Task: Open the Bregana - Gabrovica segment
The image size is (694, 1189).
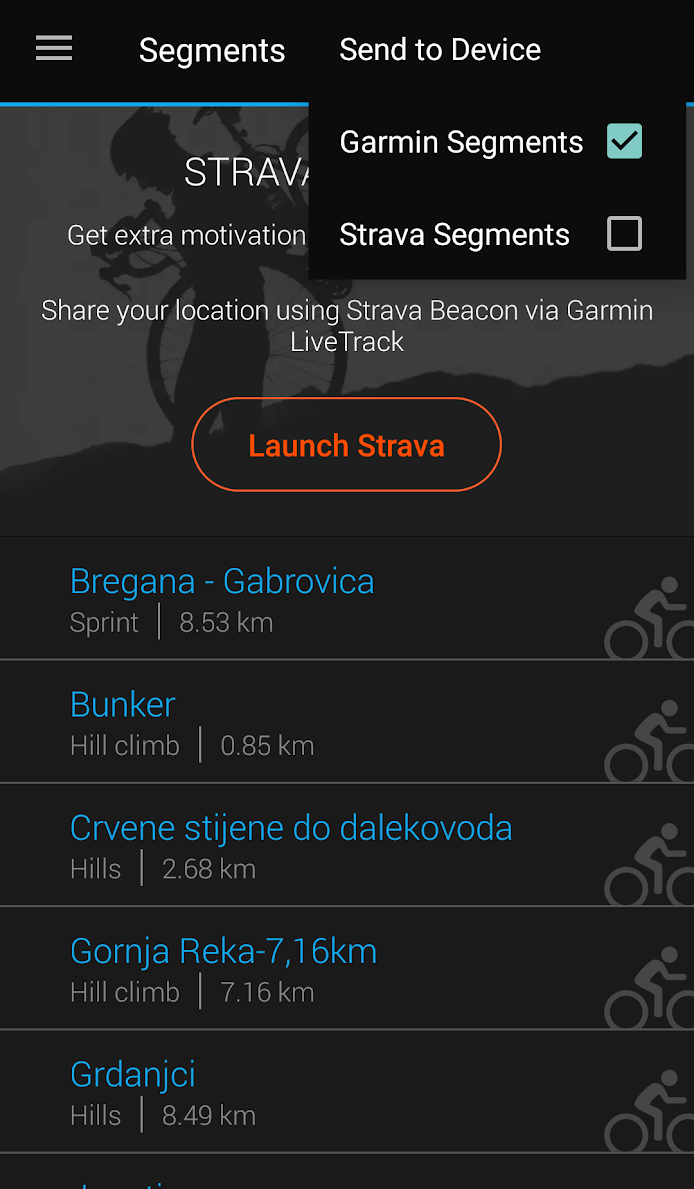Action: 347,598
